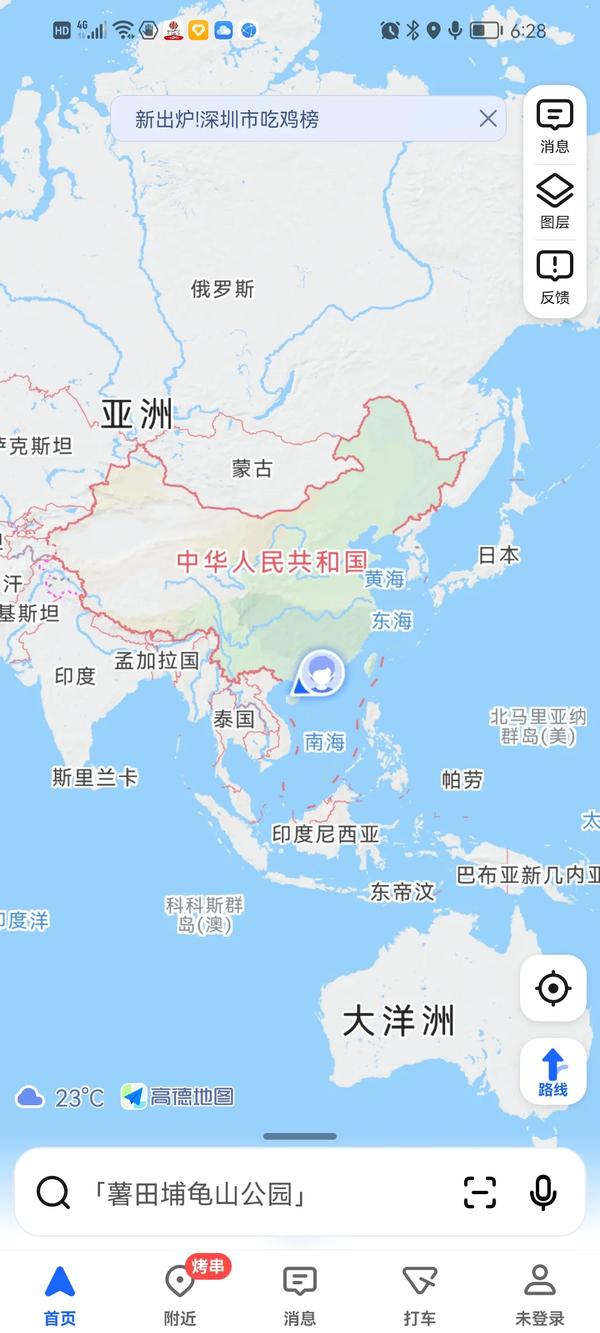This screenshot has width=600, height=1333.
Task: Switch to the 打车 tab
Action: click(419, 1294)
